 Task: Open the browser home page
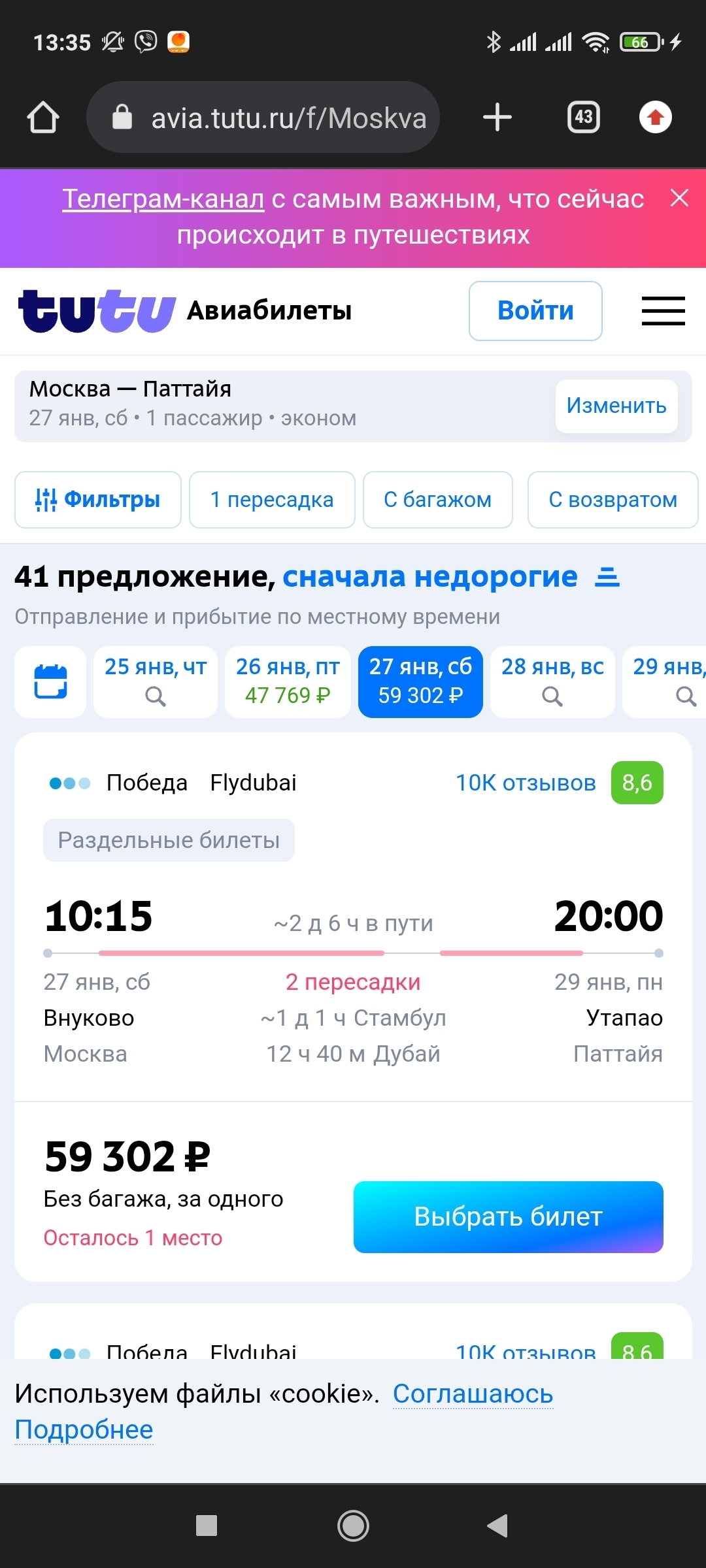pyautogui.click(x=43, y=118)
